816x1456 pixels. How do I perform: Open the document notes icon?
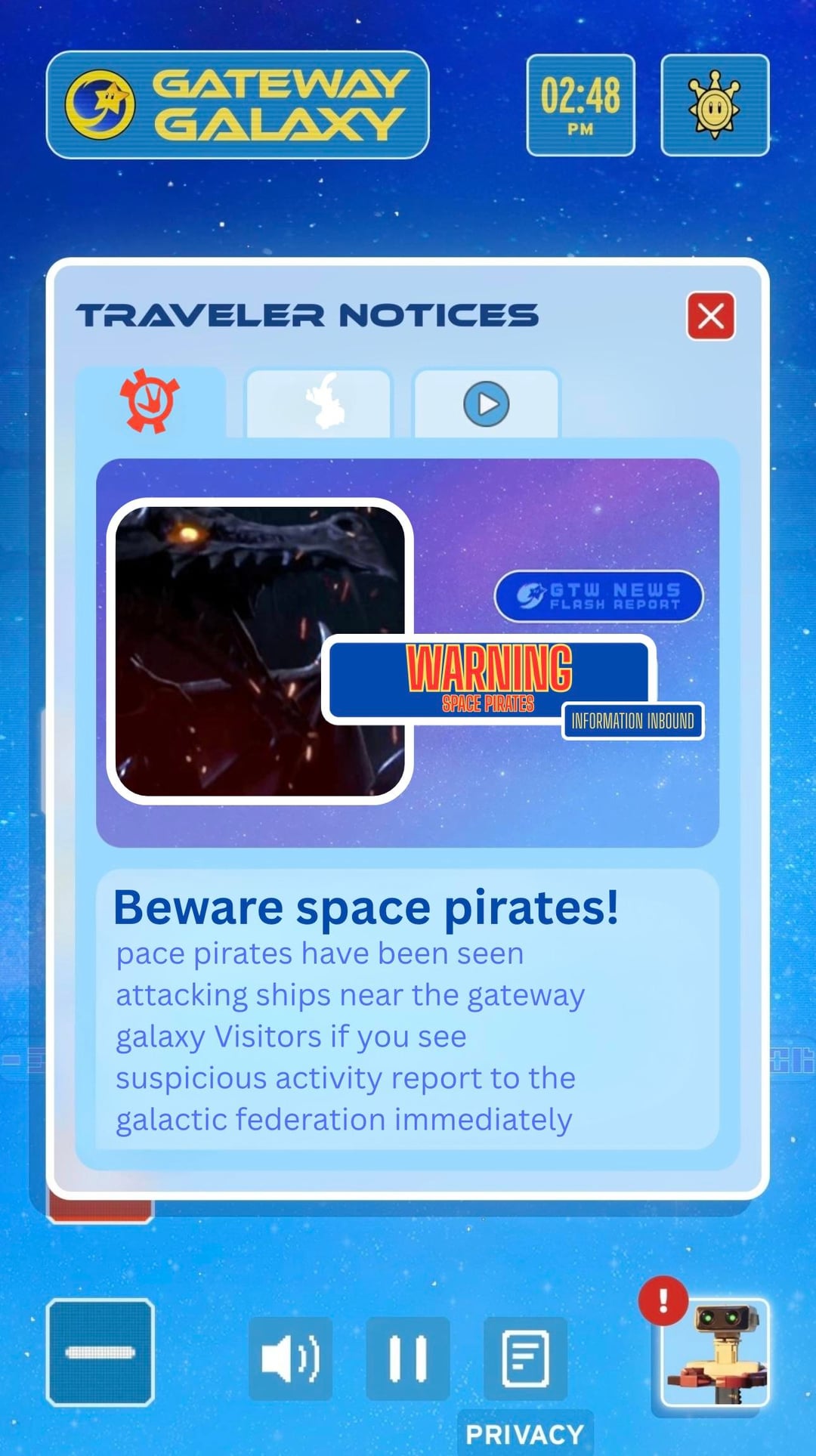click(x=525, y=1358)
